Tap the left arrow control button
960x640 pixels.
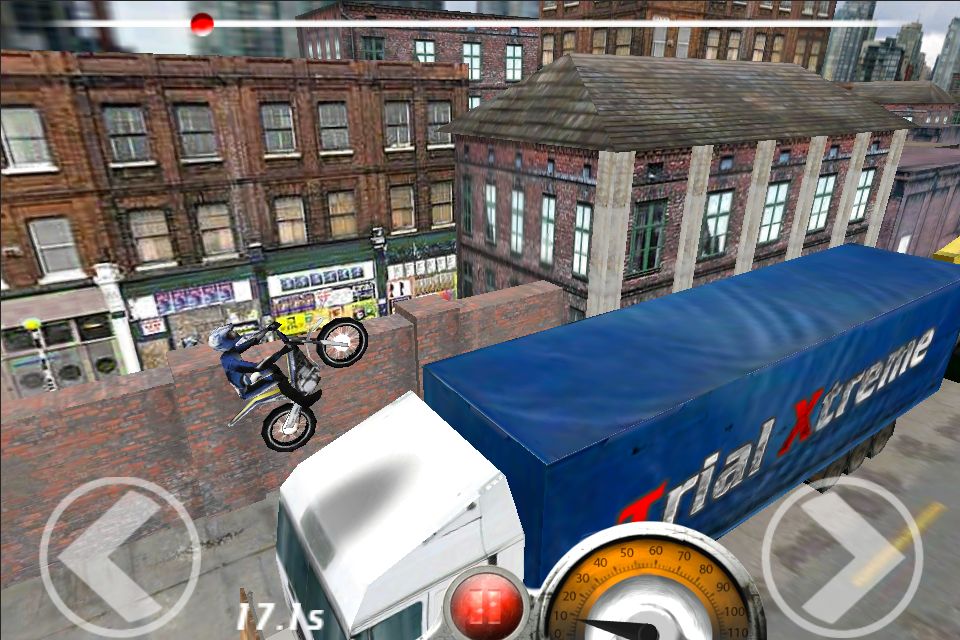[x=119, y=557]
